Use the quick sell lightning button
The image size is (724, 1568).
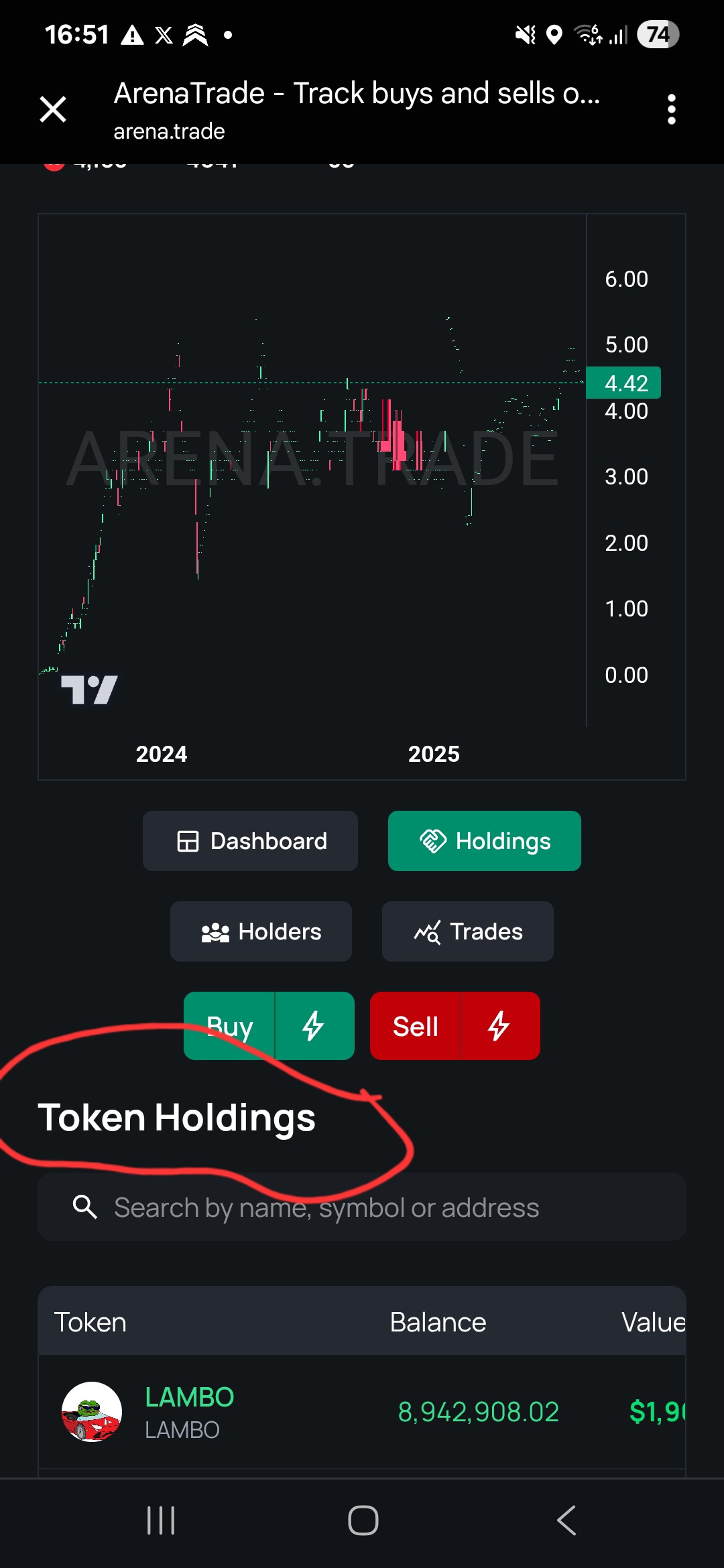(499, 1026)
